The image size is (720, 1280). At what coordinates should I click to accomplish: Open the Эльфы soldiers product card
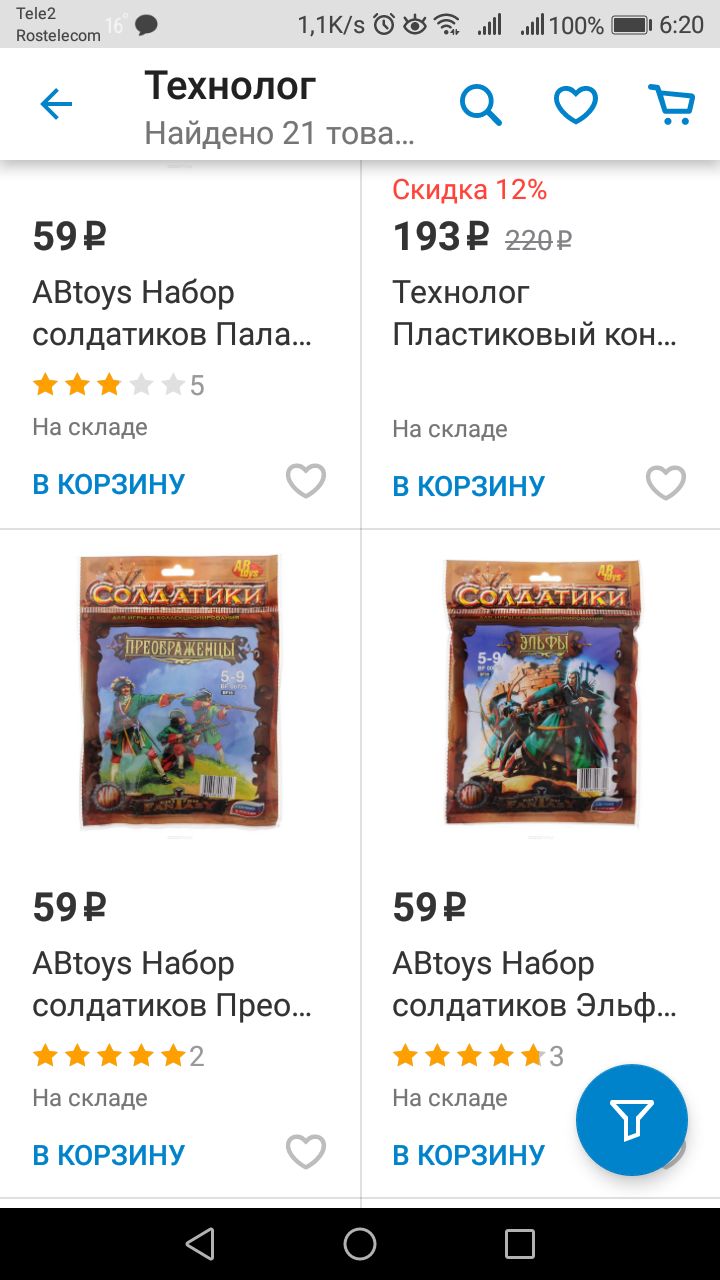click(540, 692)
